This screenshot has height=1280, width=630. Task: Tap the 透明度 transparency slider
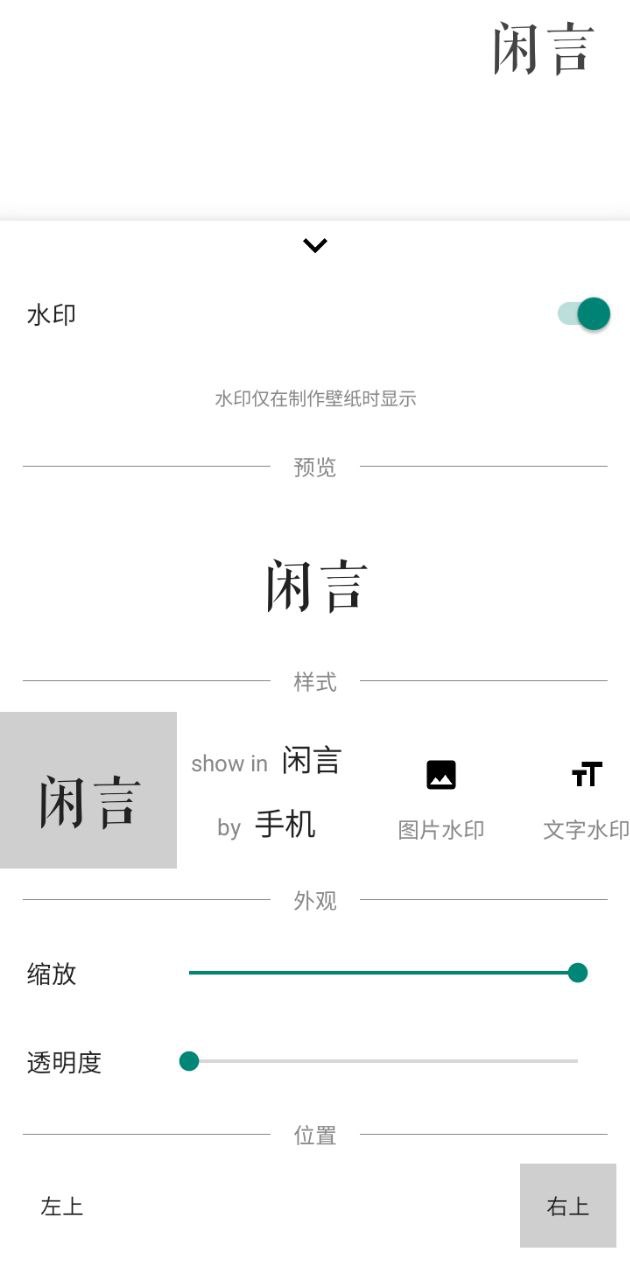tap(383, 1061)
